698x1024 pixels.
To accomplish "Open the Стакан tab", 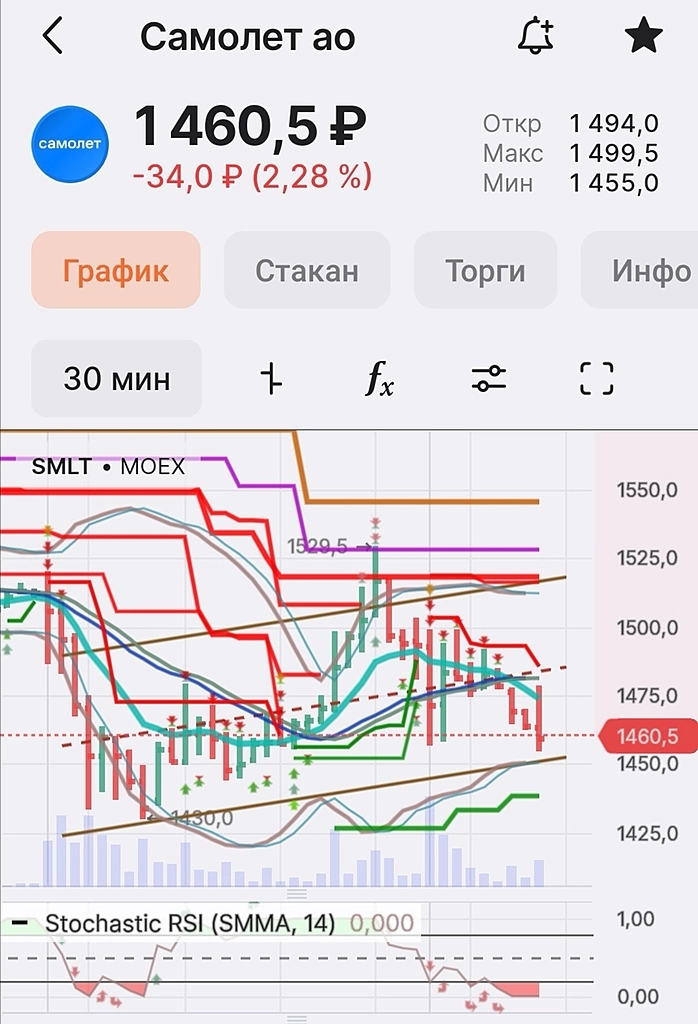I will pyautogui.click(x=307, y=270).
